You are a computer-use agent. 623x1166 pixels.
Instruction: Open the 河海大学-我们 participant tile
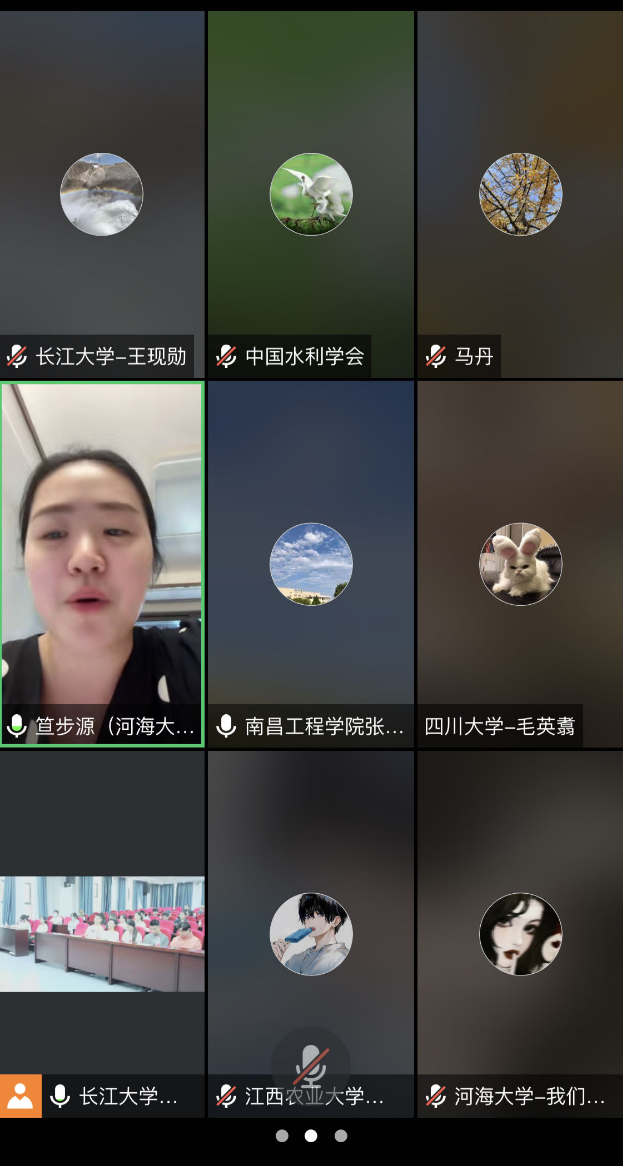(520, 933)
